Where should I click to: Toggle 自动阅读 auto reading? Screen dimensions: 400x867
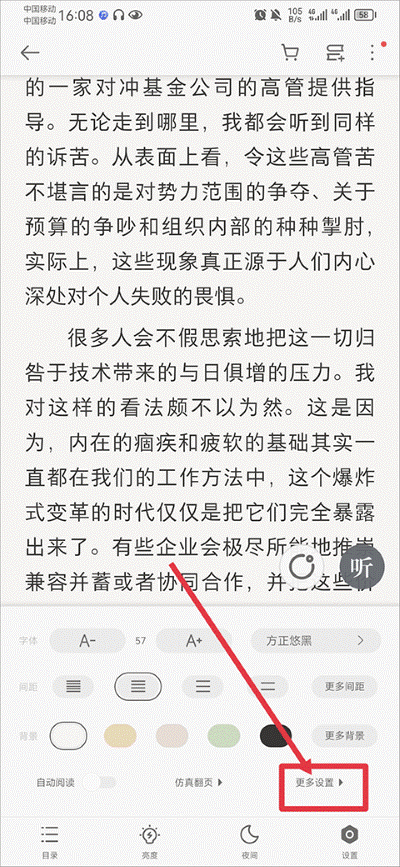tap(100, 782)
